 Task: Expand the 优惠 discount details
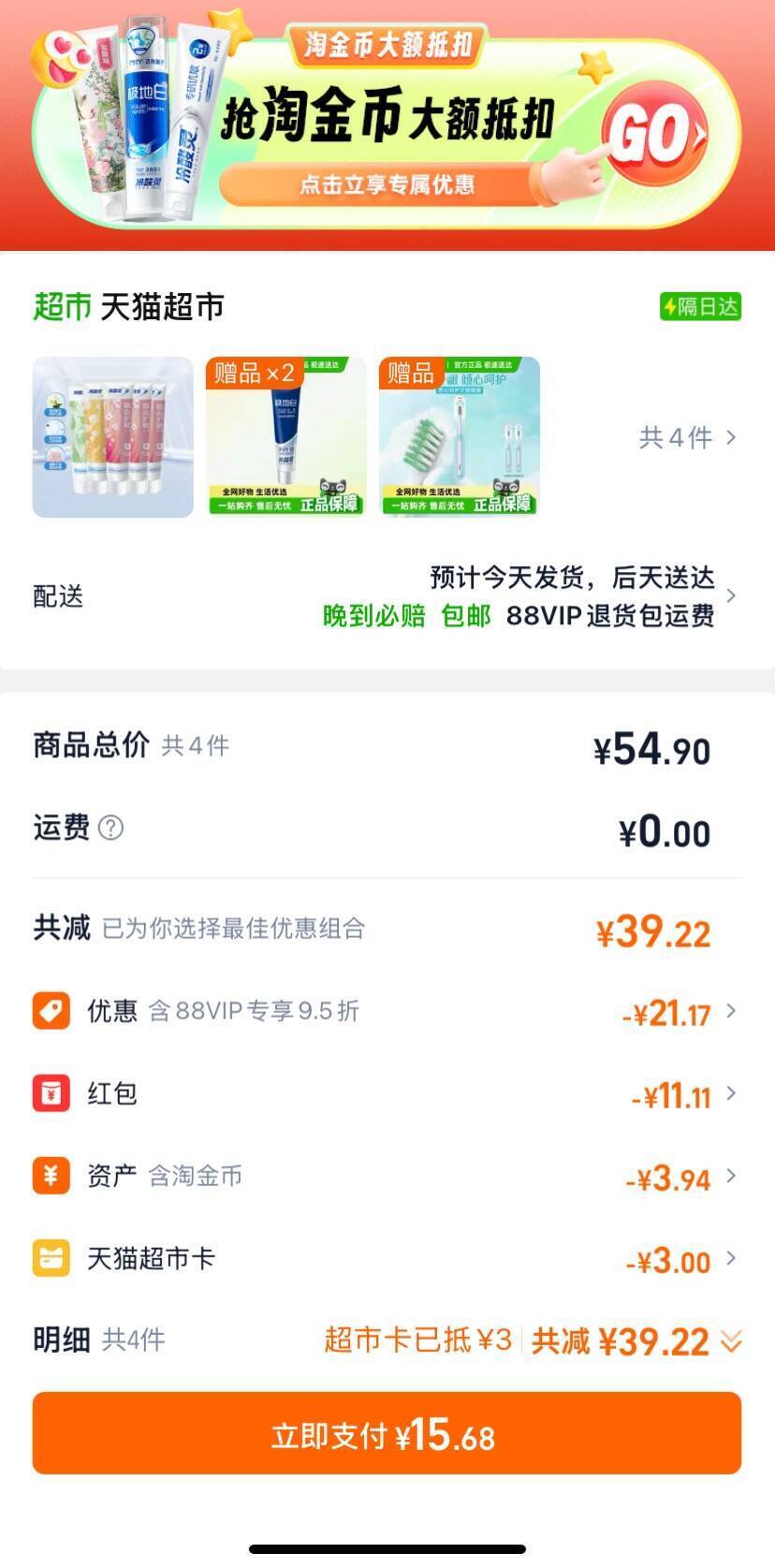(729, 1013)
